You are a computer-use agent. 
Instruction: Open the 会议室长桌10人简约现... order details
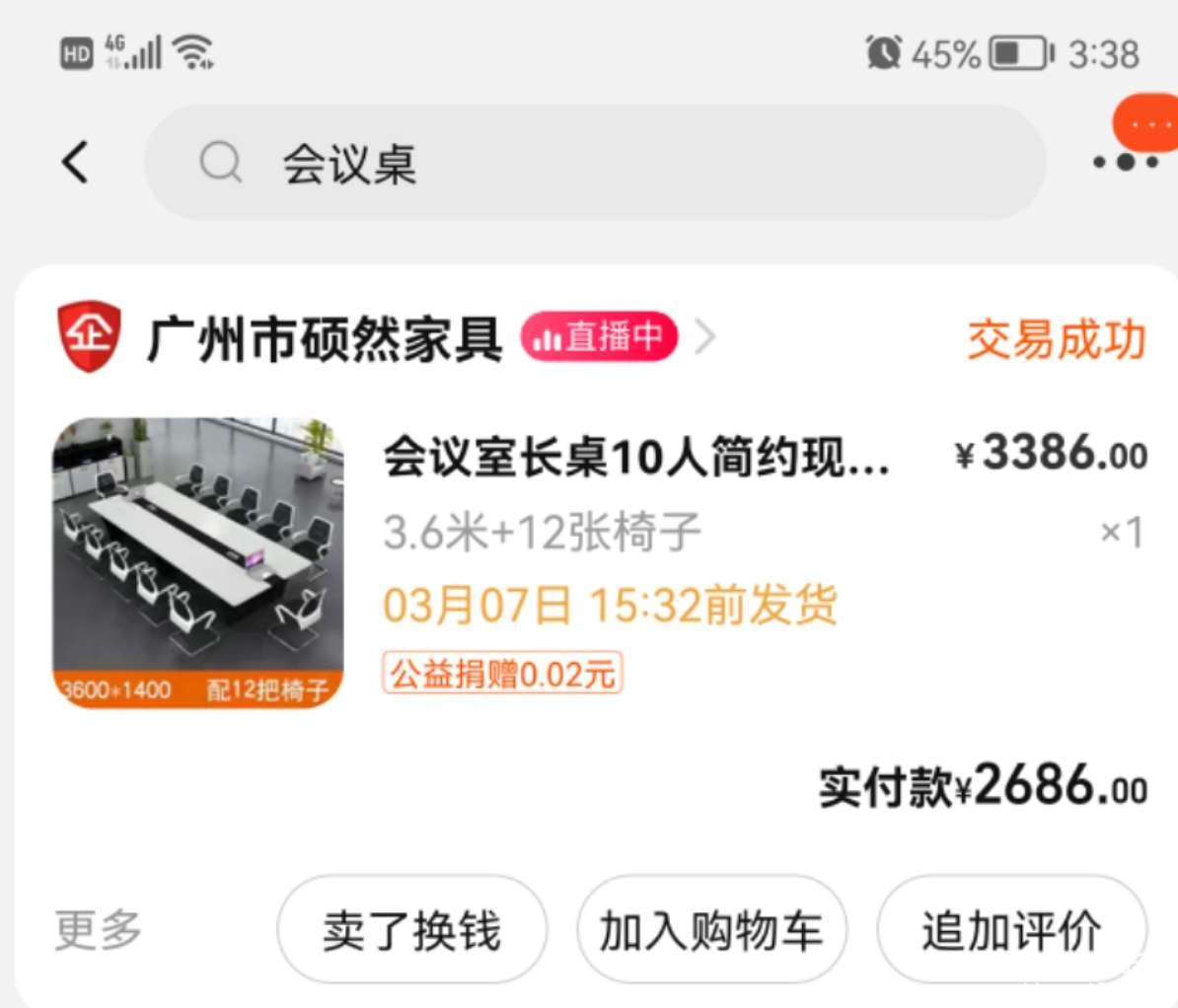[636, 459]
